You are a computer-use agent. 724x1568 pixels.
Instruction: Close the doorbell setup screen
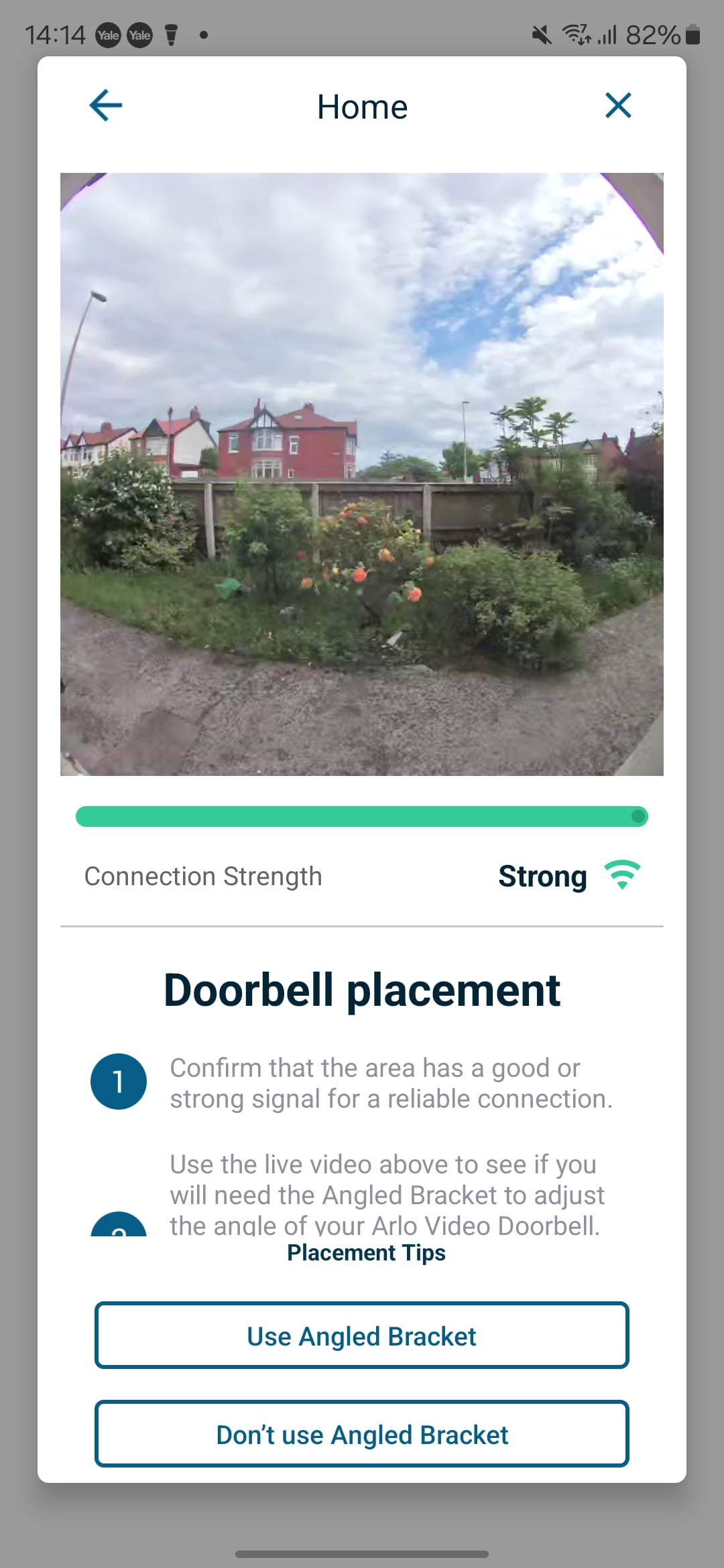tap(617, 106)
